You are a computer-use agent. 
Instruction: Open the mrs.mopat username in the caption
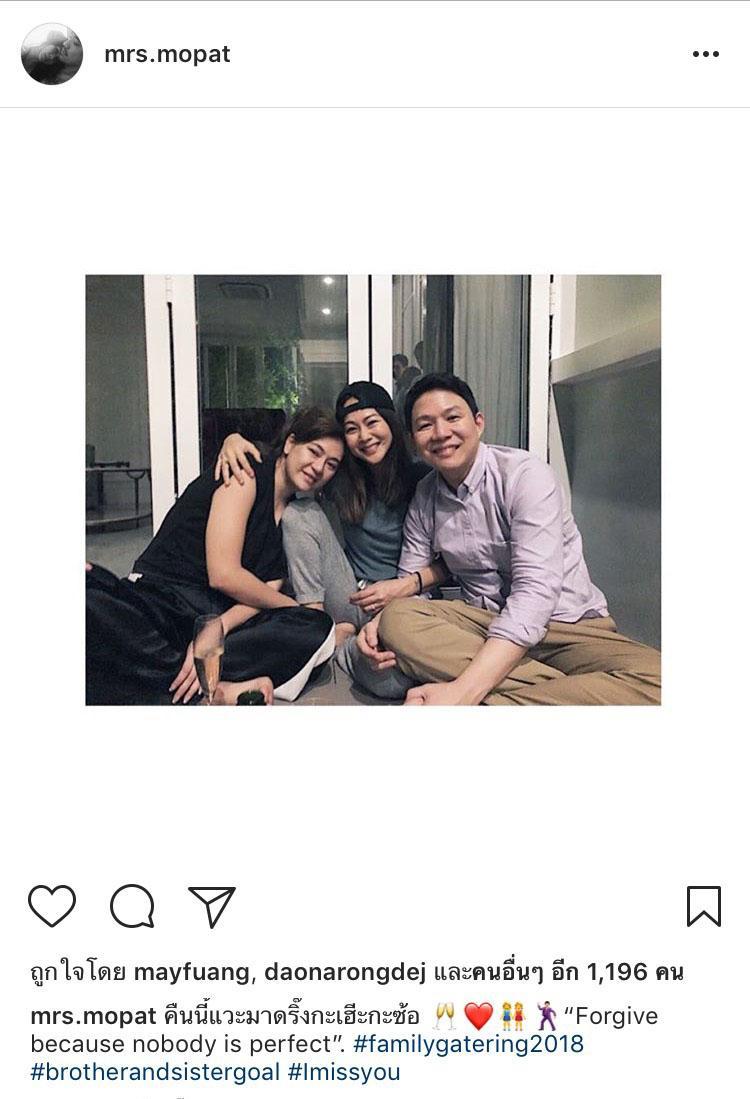[93, 1017]
